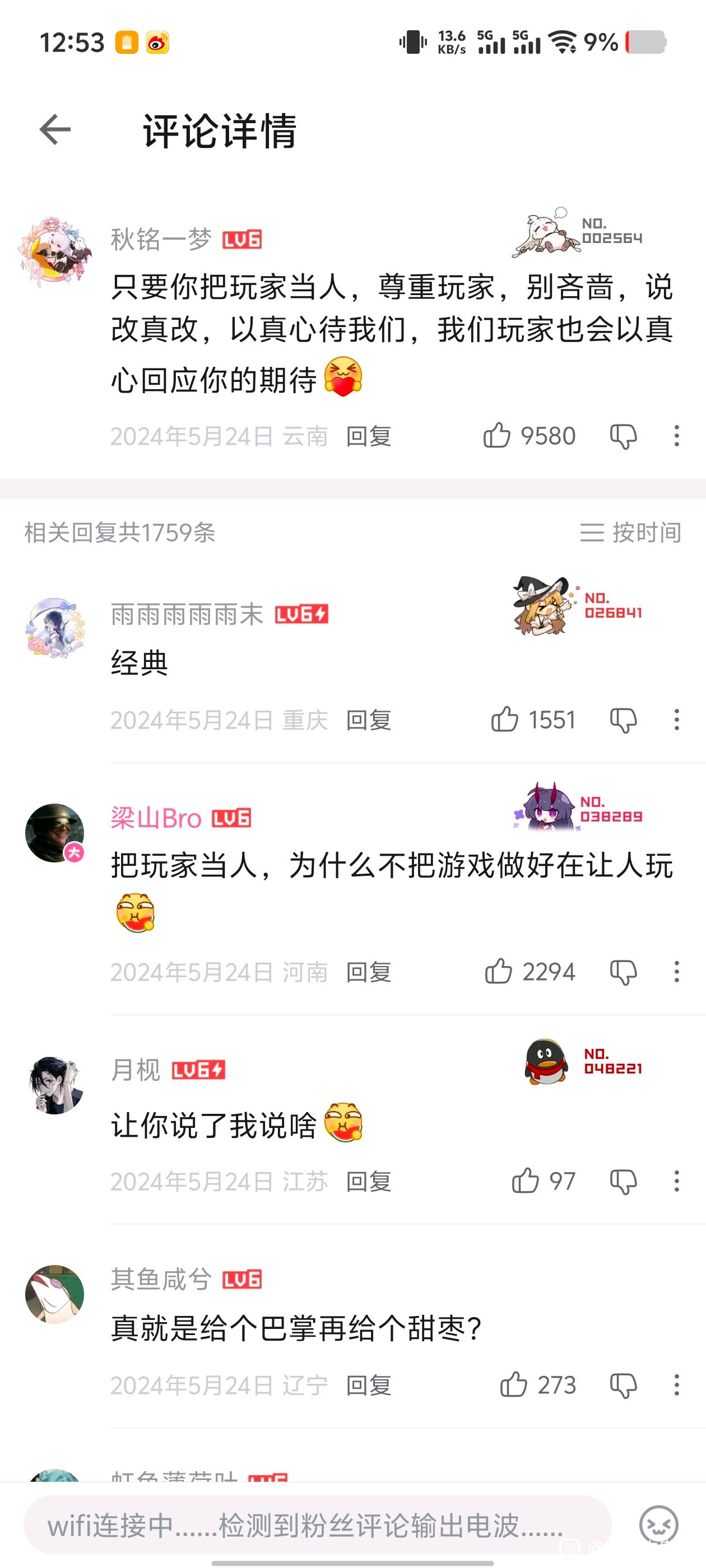Like 秋铭一梦's main comment
Viewport: 706px width, 1568px height.
(497, 436)
